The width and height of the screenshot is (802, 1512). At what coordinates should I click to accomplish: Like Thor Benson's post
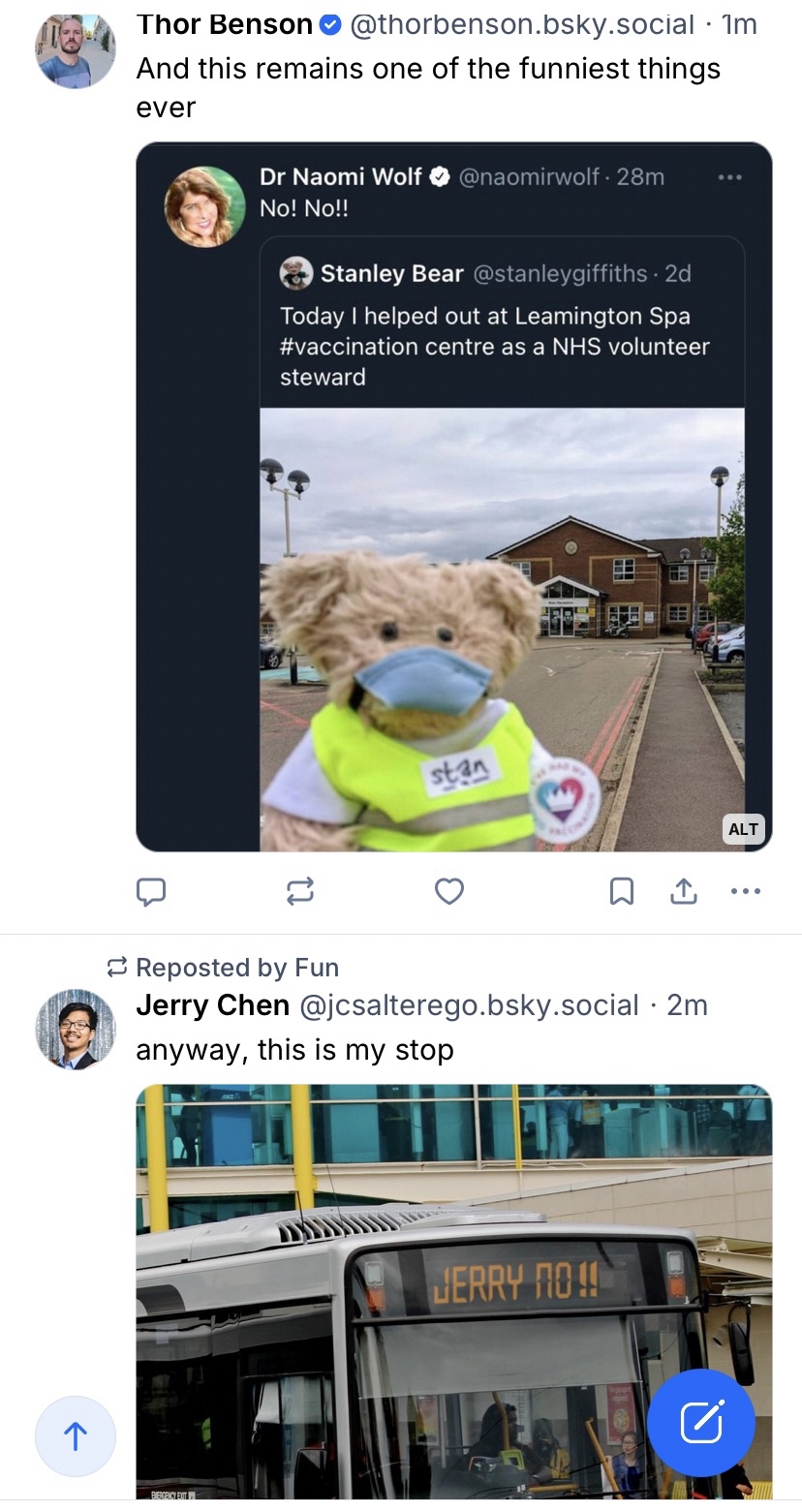click(448, 891)
